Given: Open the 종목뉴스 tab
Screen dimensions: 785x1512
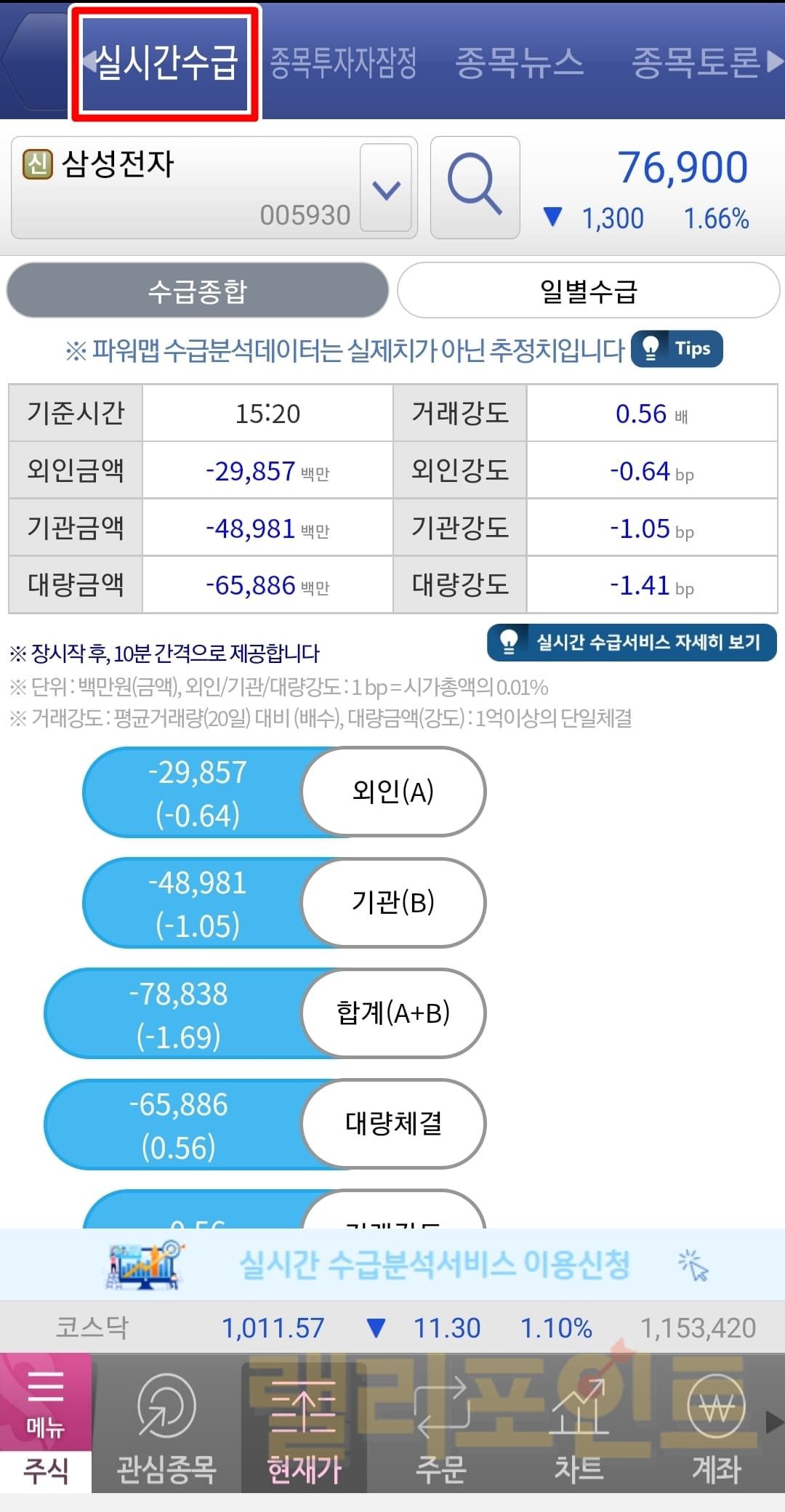Looking at the screenshot, I should [x=519, y=63].
